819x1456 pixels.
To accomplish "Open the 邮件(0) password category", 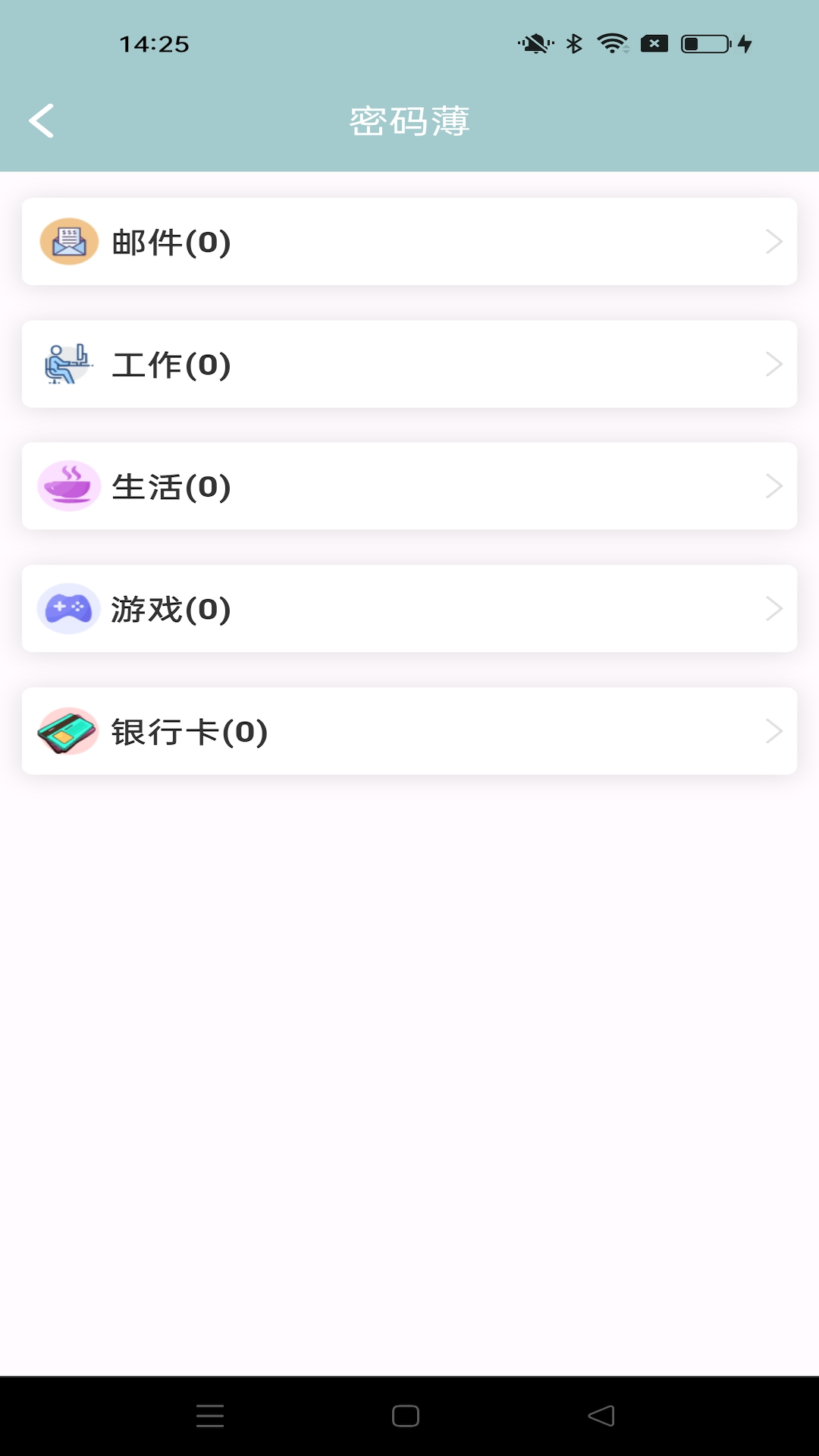I will (x=409, y=242).
